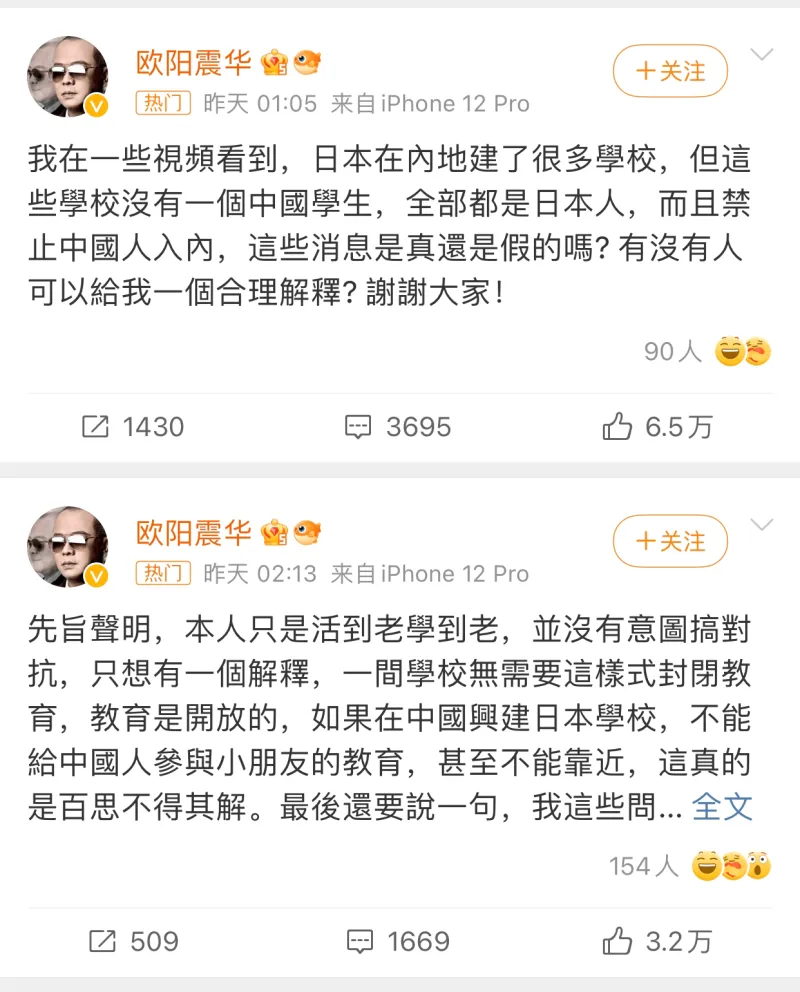View the 154人 reactions on the second post

tap(690, 865)
